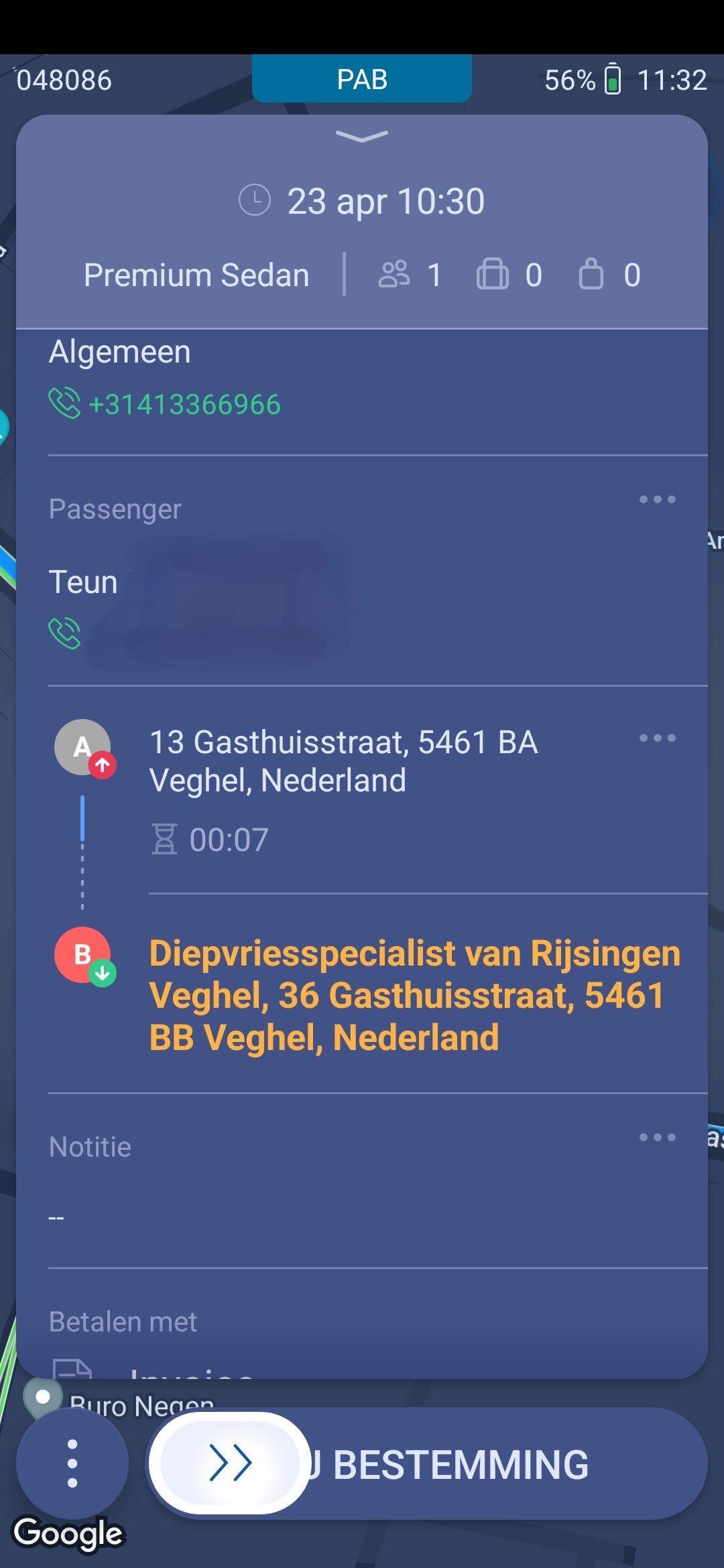This screenshot has height=1568, width=724.
Task: Open the Passenger options menu
Action: [657, 499]
